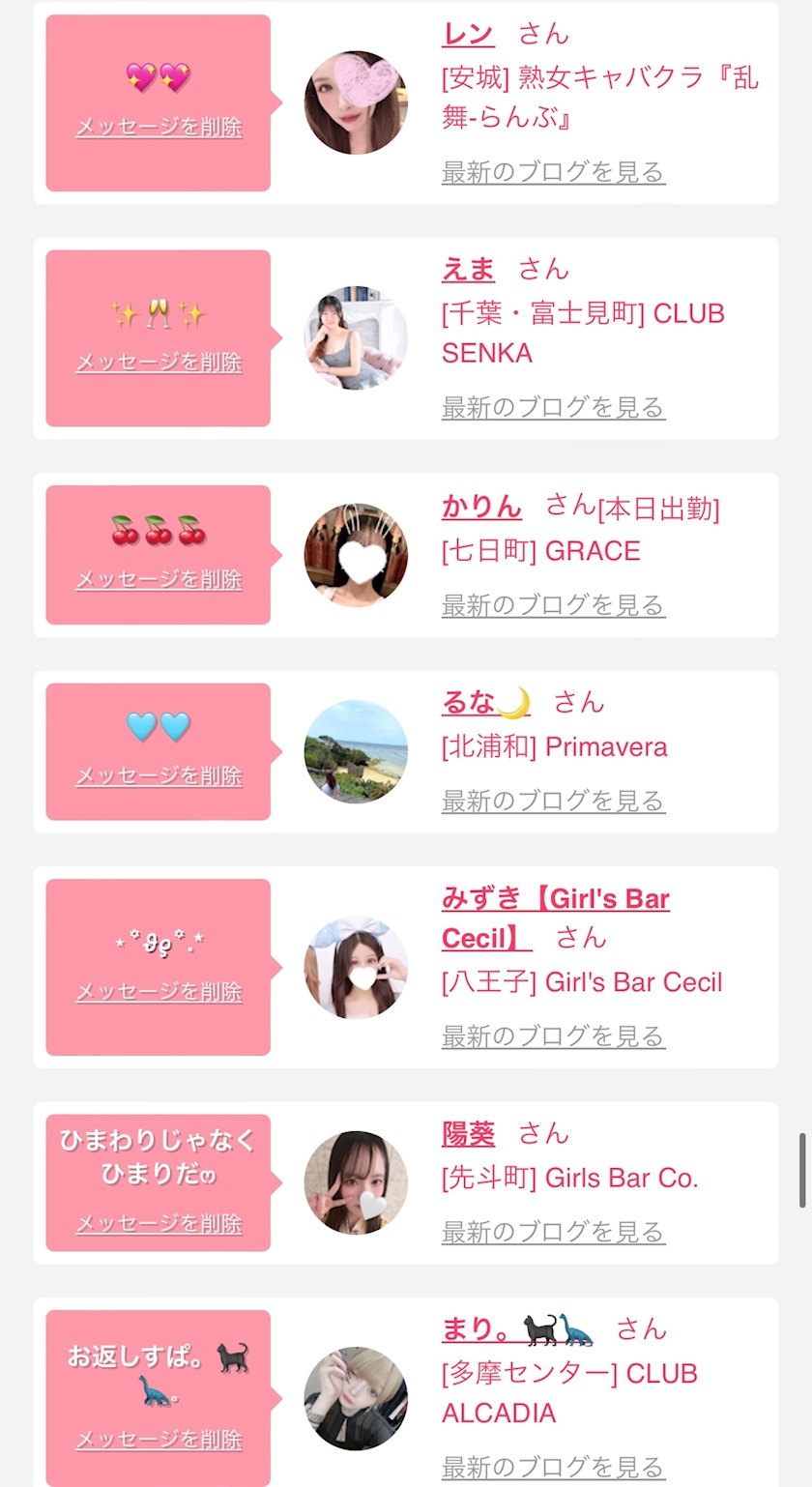View みずき's latest blog

[x=553, y=1036]
